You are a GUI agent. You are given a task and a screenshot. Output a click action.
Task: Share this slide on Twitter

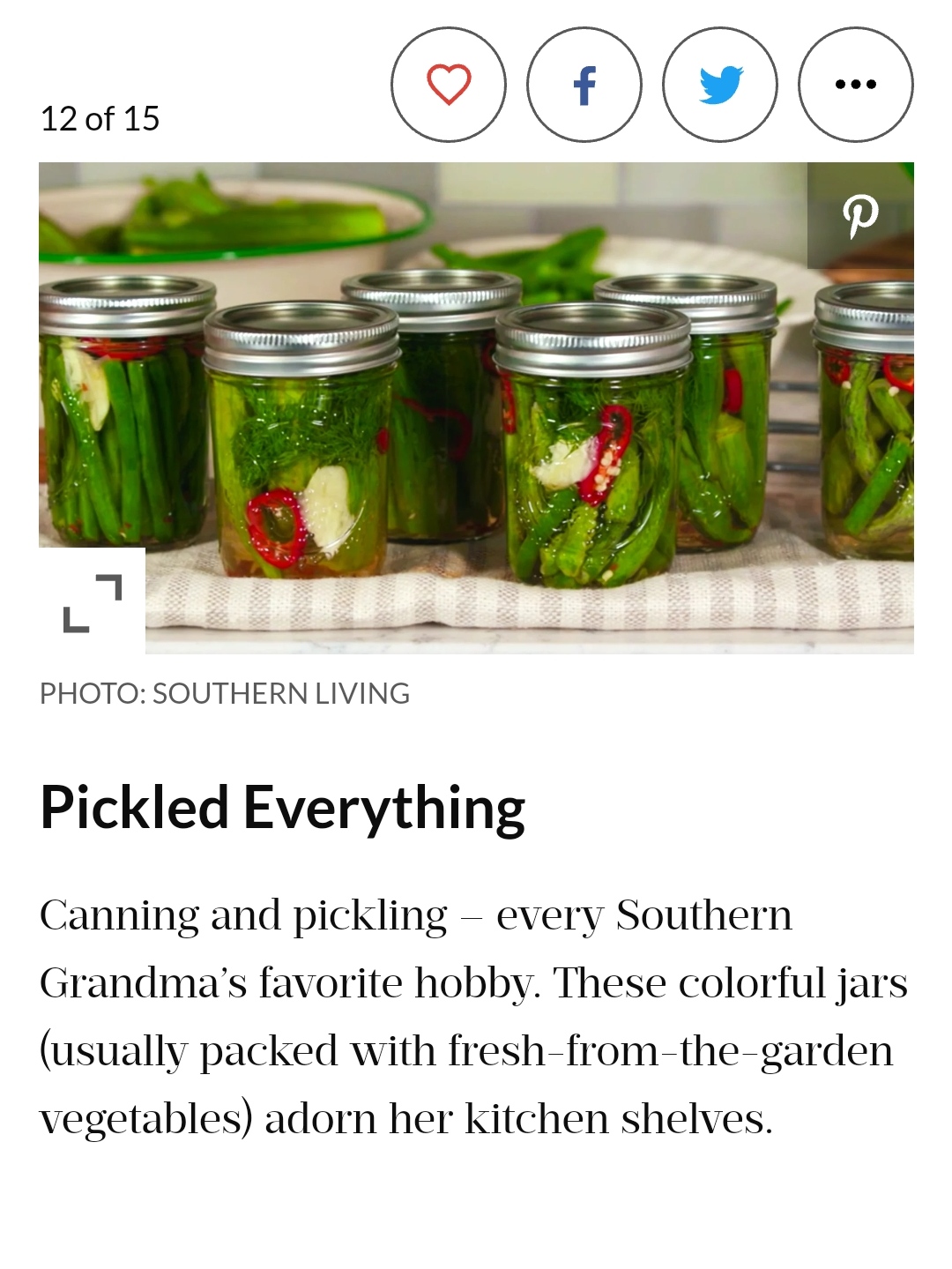point(720,85)
